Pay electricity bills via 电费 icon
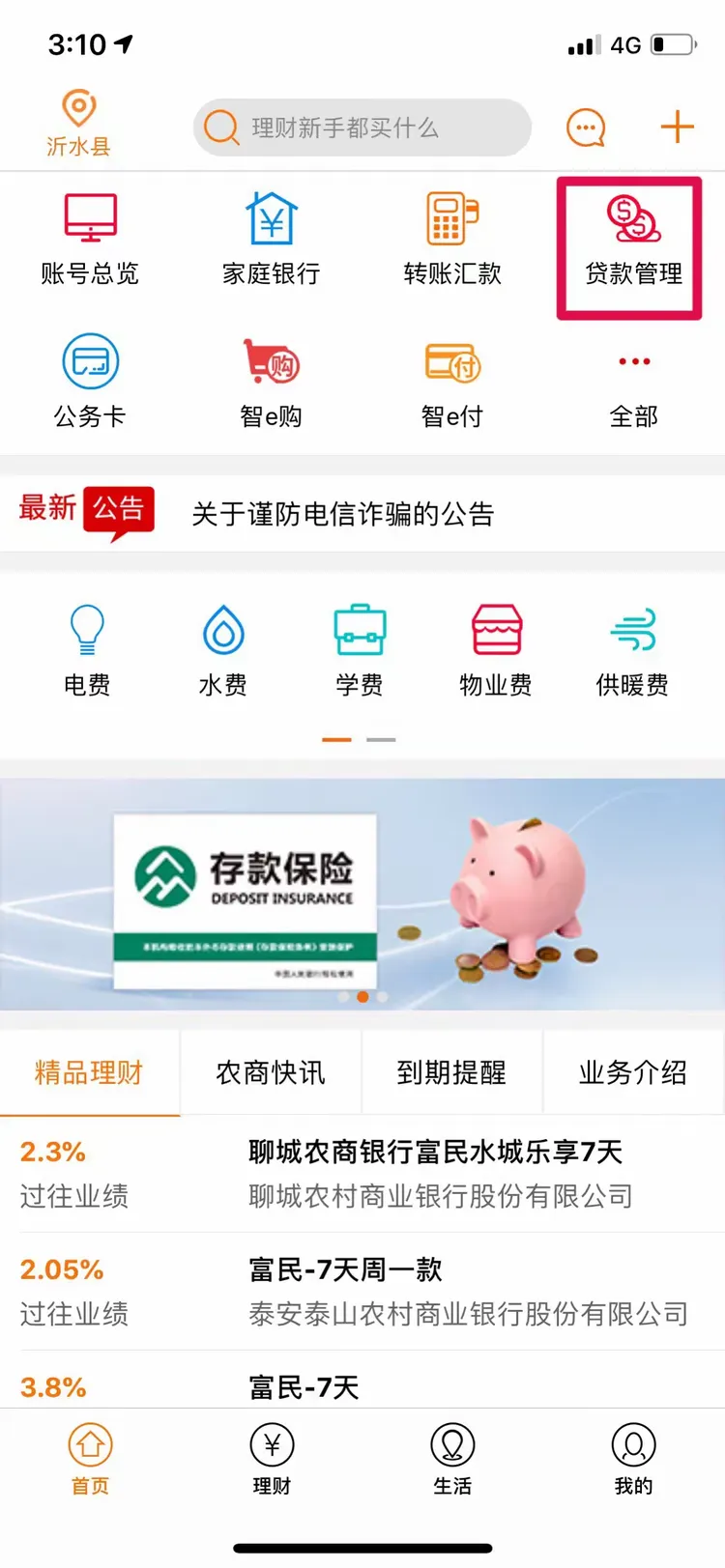Image resolution: width=725 pixels, height=1568 pixels. click(86, 647)
